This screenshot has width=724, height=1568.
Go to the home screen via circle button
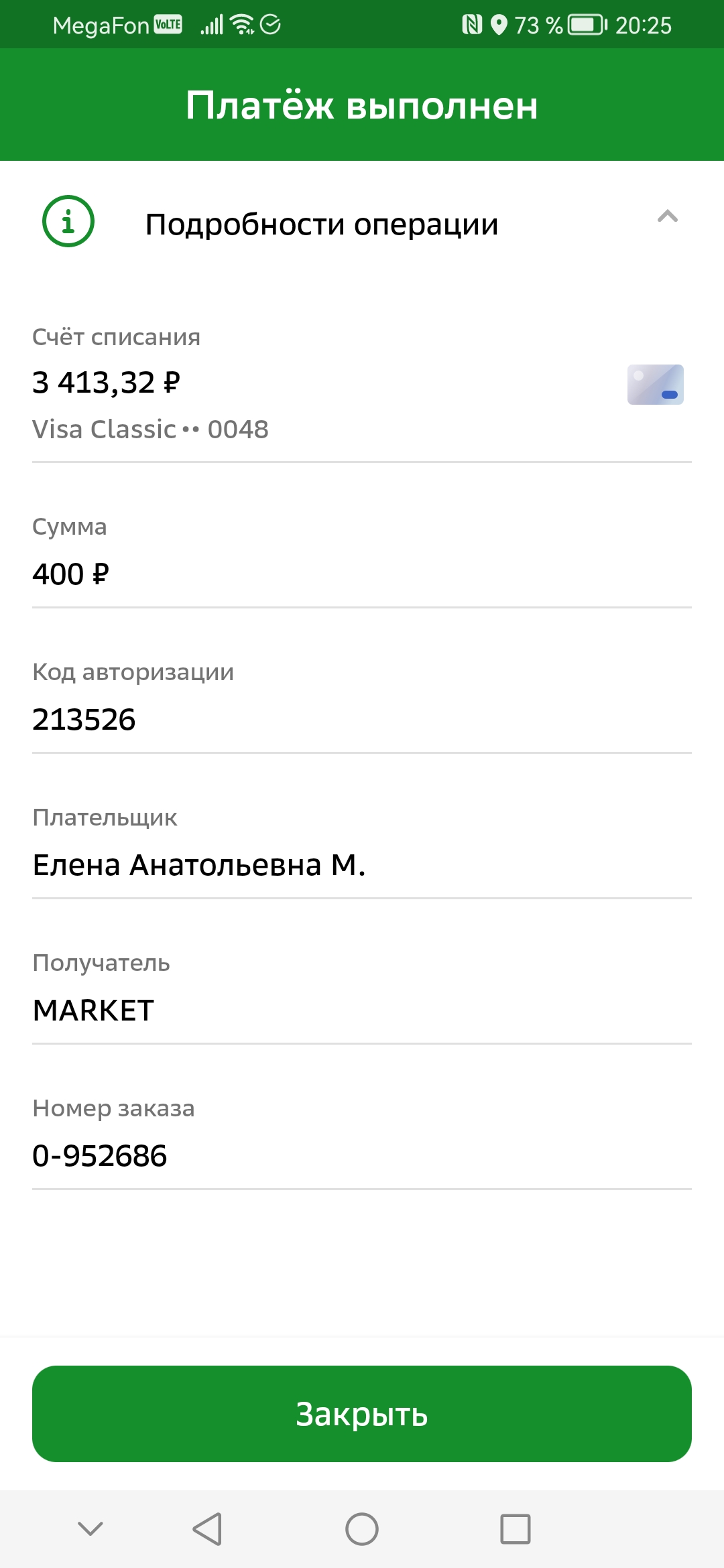[362, 1529]
